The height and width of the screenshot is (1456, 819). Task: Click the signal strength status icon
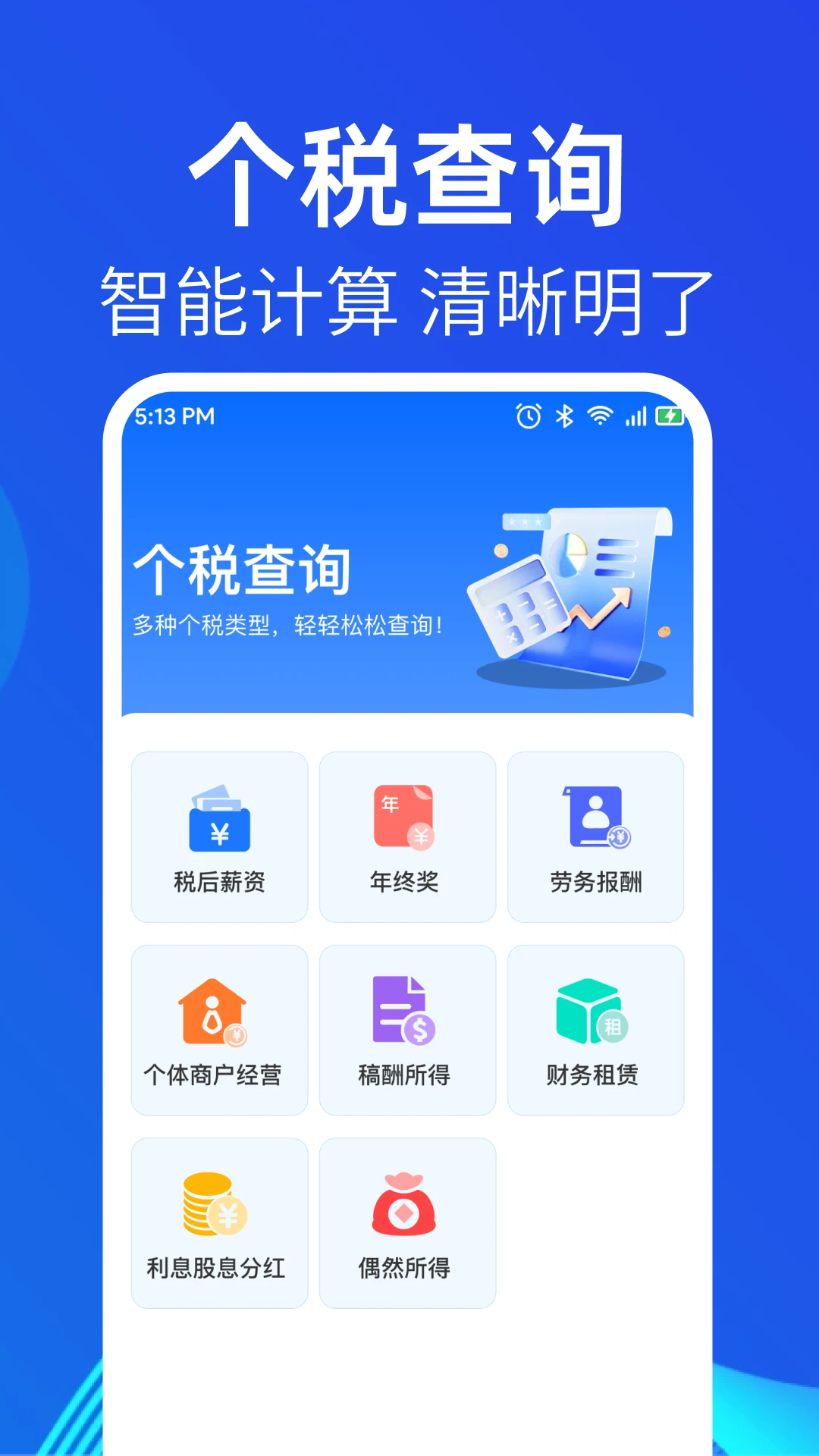(x=635, y=415)
